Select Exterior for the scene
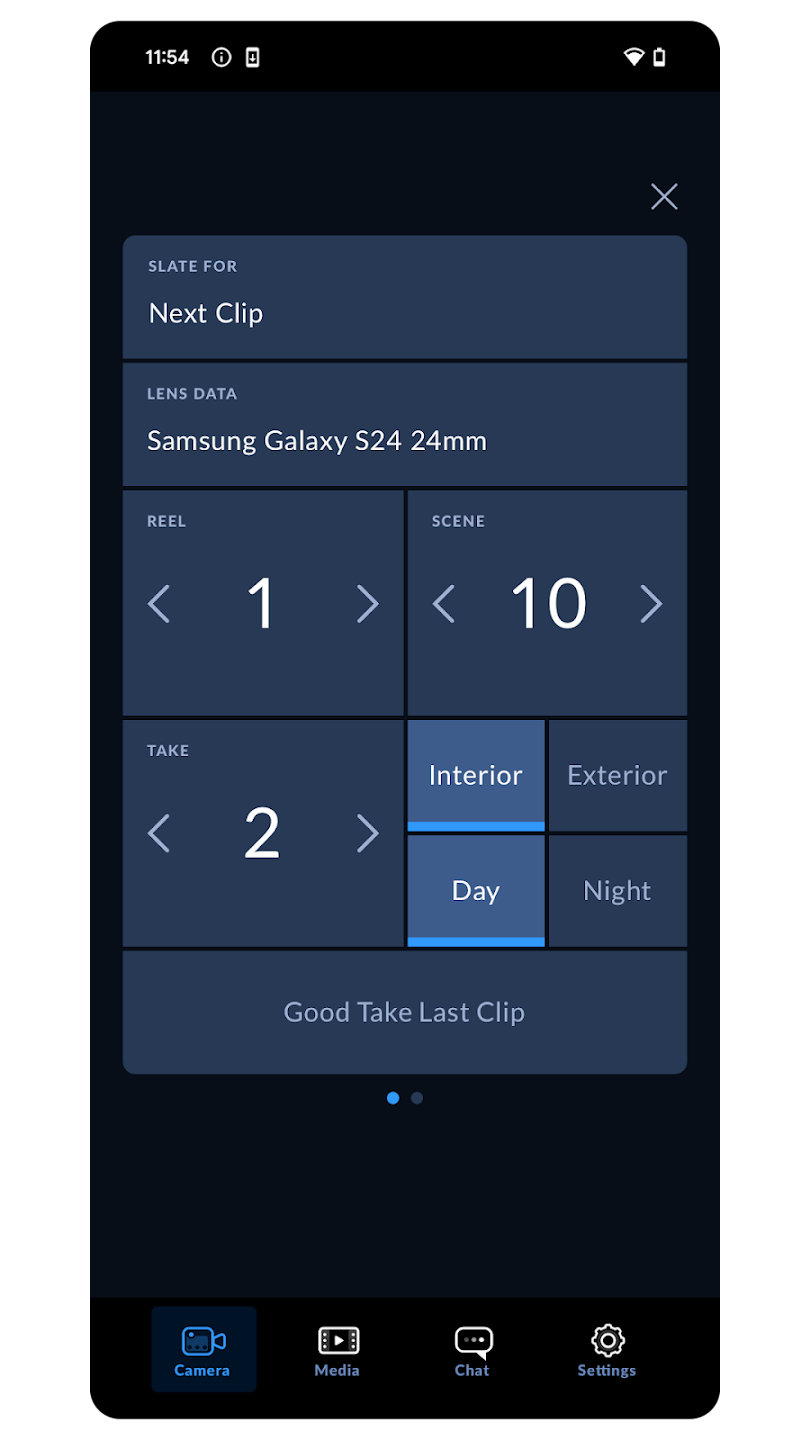This screenshot has height=1440, width=810. [617, 775]
